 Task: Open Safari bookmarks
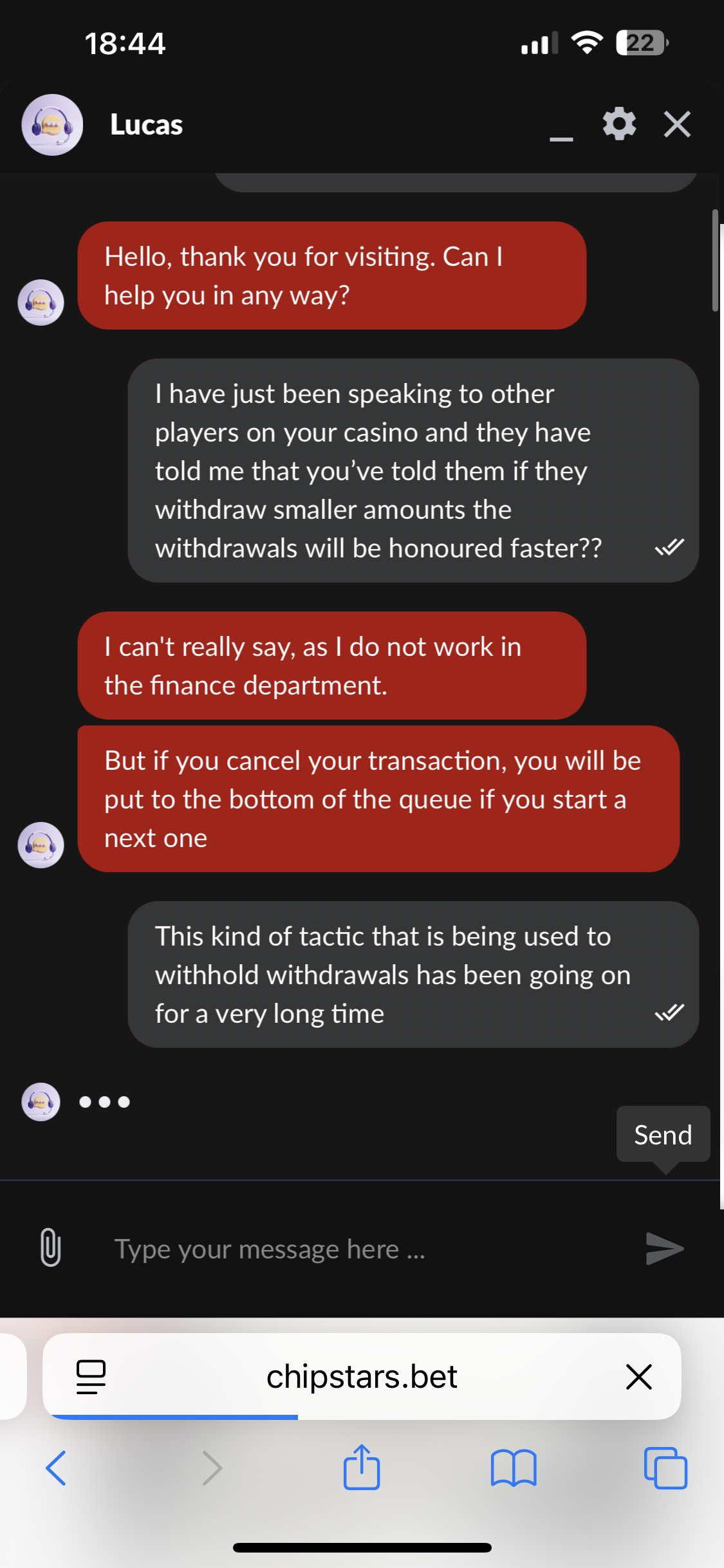(513, 1468)
